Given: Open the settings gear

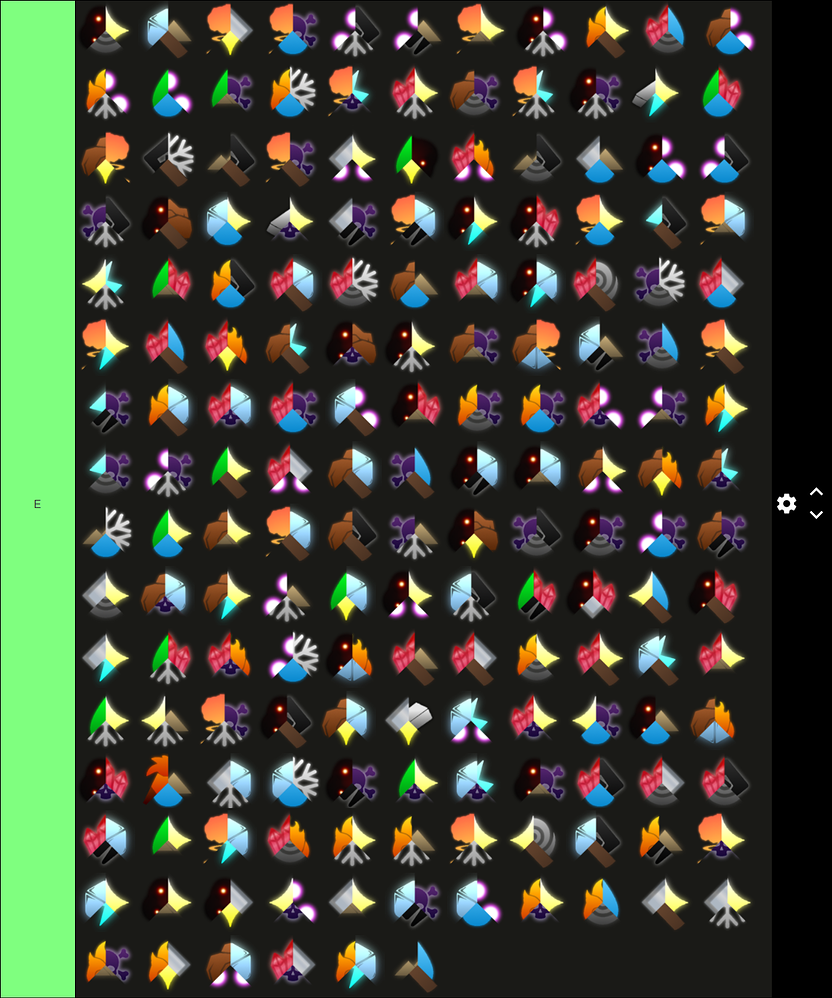Looking at the screenshot, I should 787,504.
